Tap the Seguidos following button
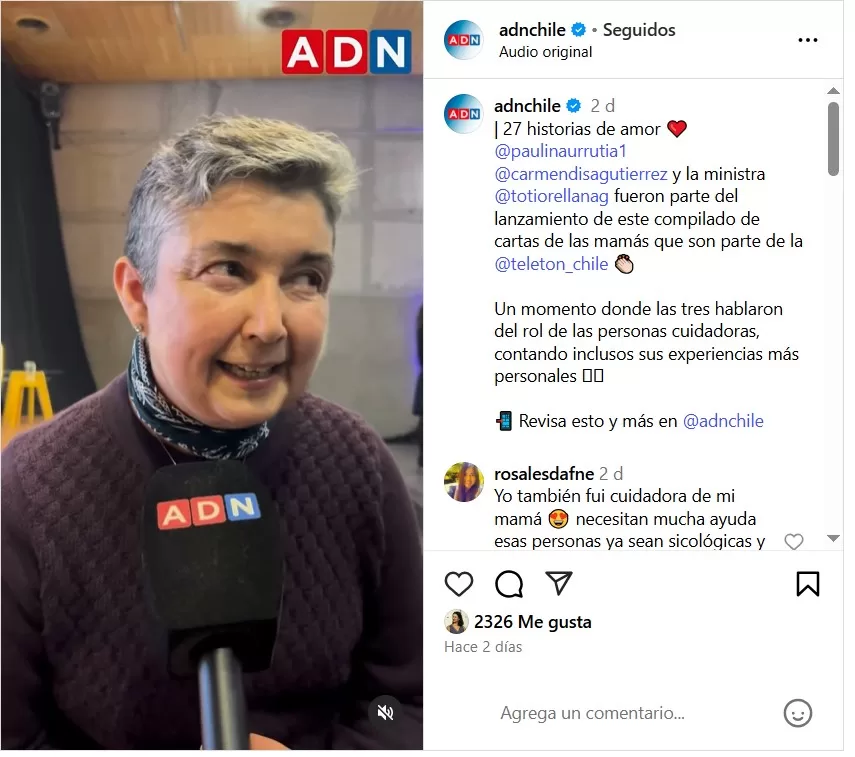Screen dimensions: 855x757 click(x=639, y=30)
